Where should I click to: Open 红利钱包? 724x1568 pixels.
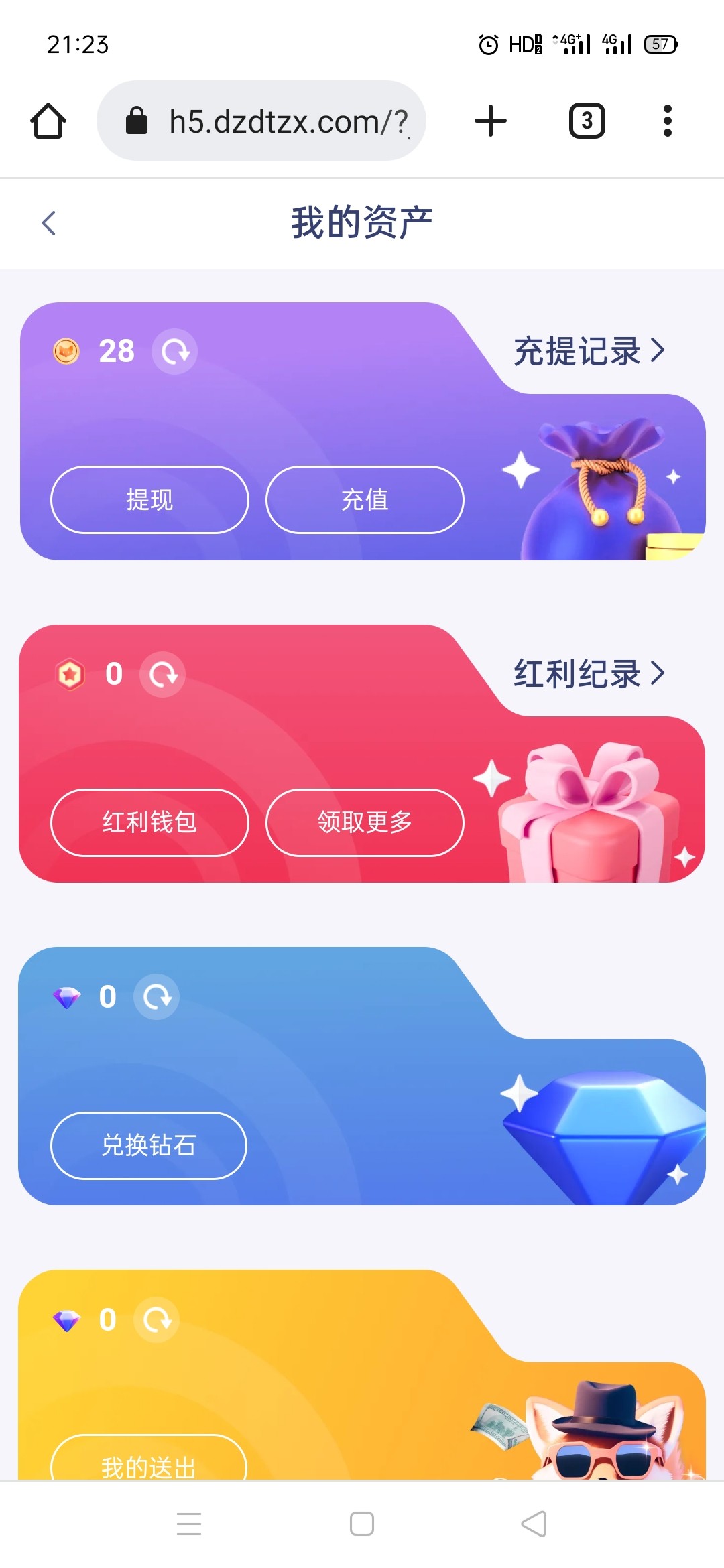point(149,822)
